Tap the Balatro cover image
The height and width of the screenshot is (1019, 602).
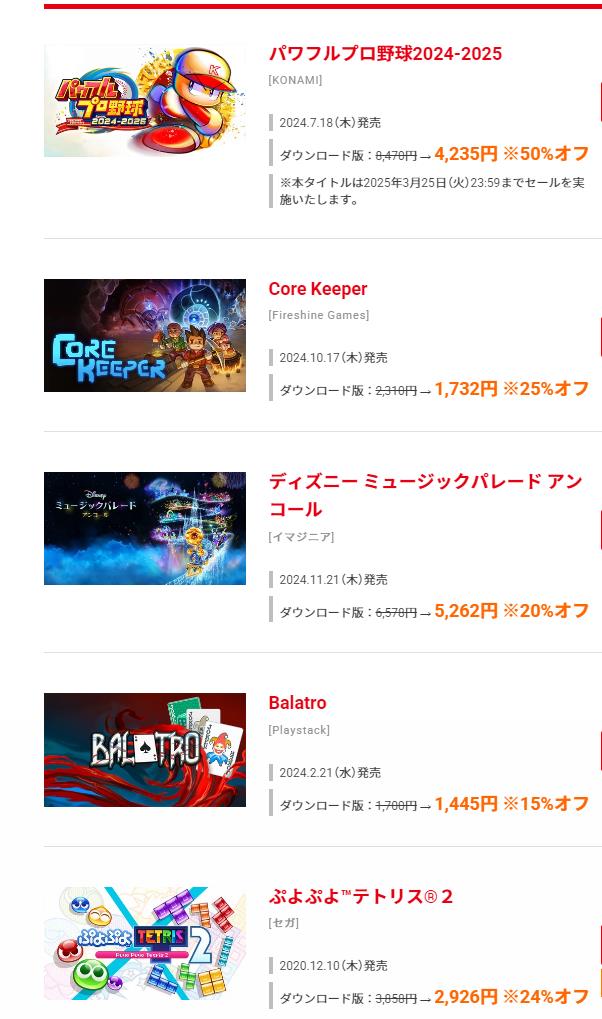(145, 749)
